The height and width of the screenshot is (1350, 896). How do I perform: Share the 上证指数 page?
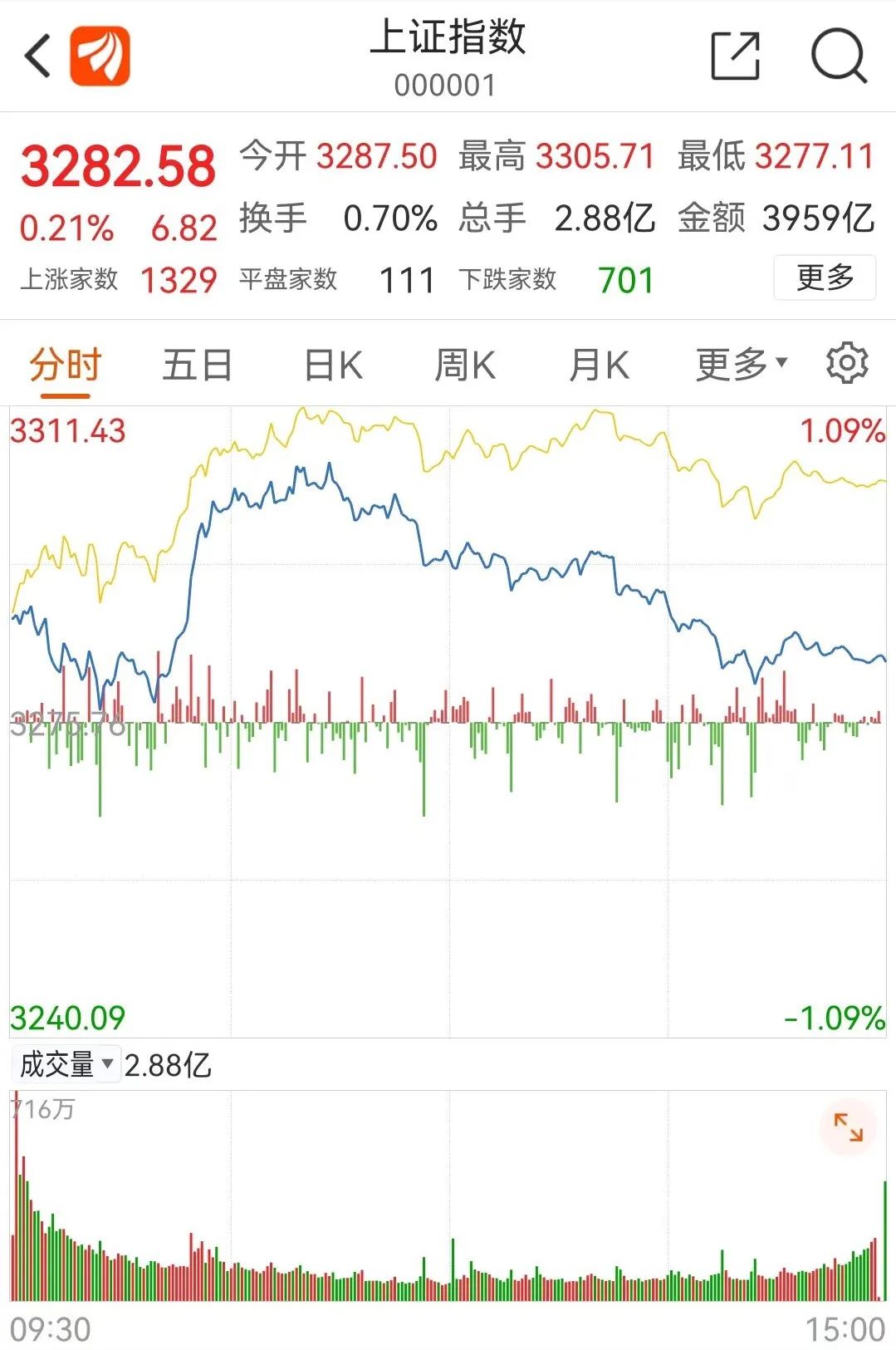pos(736,56)
